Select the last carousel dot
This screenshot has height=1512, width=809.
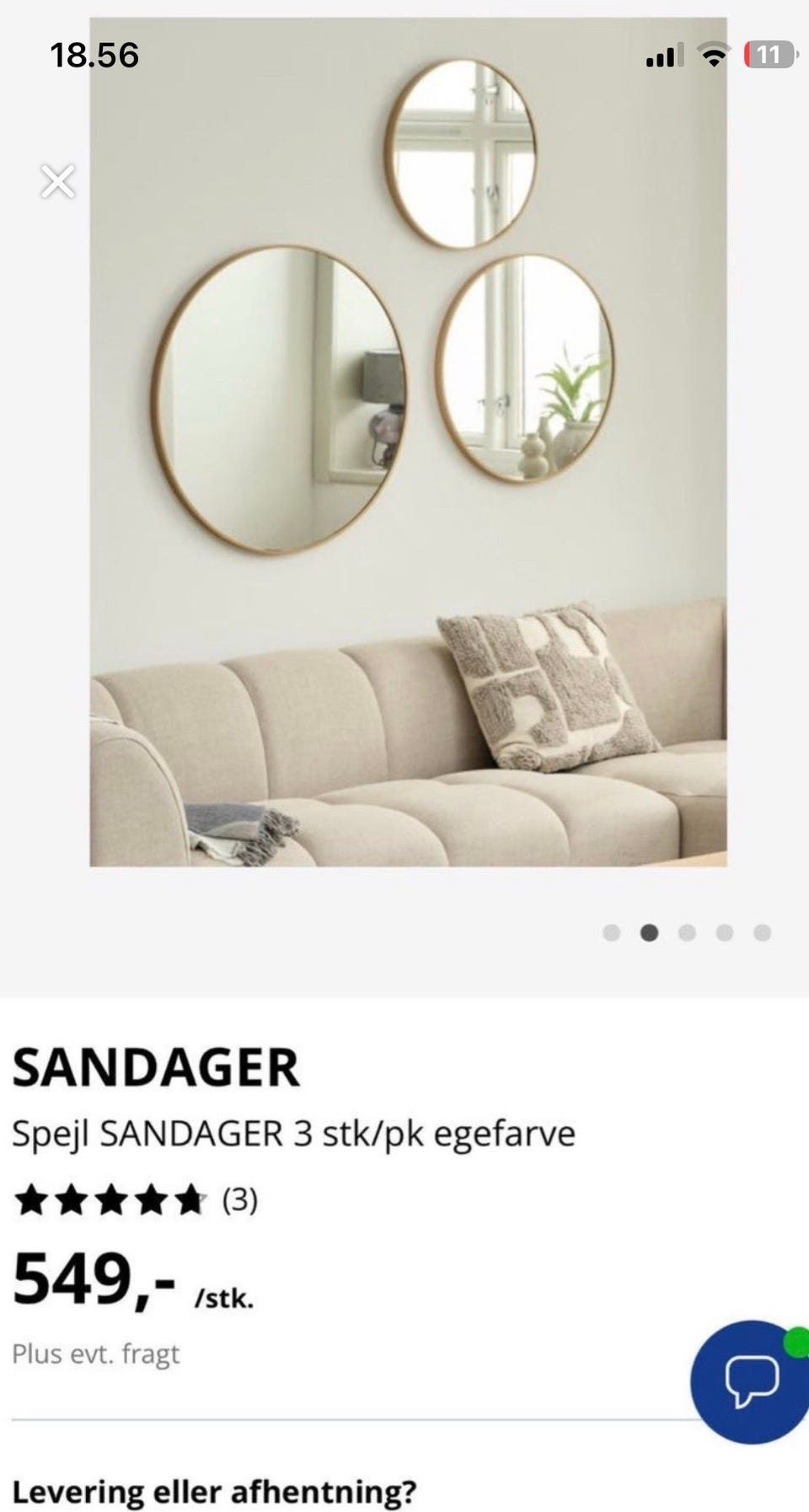[x=763, y=931]
